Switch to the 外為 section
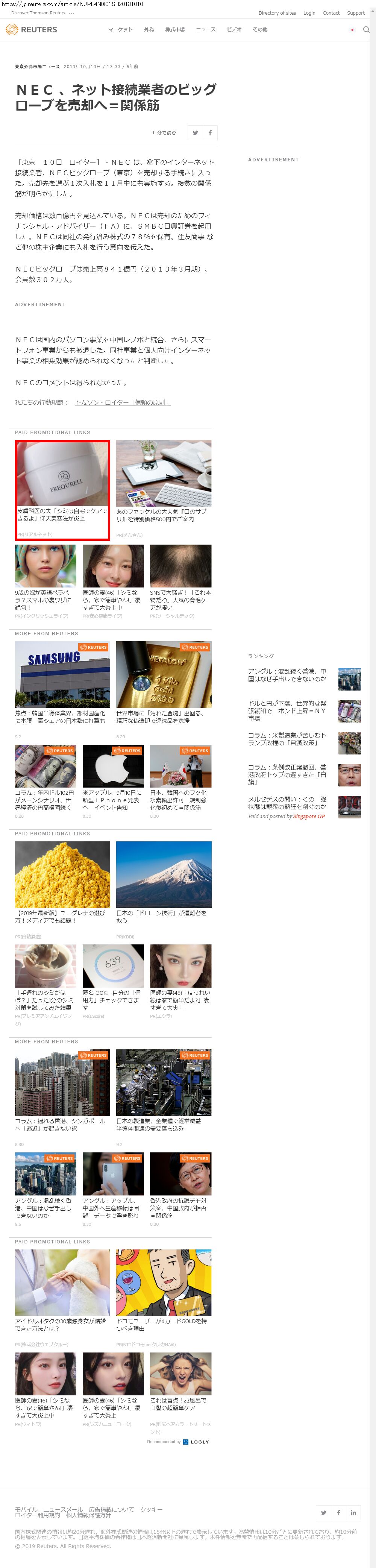The image size is (376, 1568). click(149, 29)
